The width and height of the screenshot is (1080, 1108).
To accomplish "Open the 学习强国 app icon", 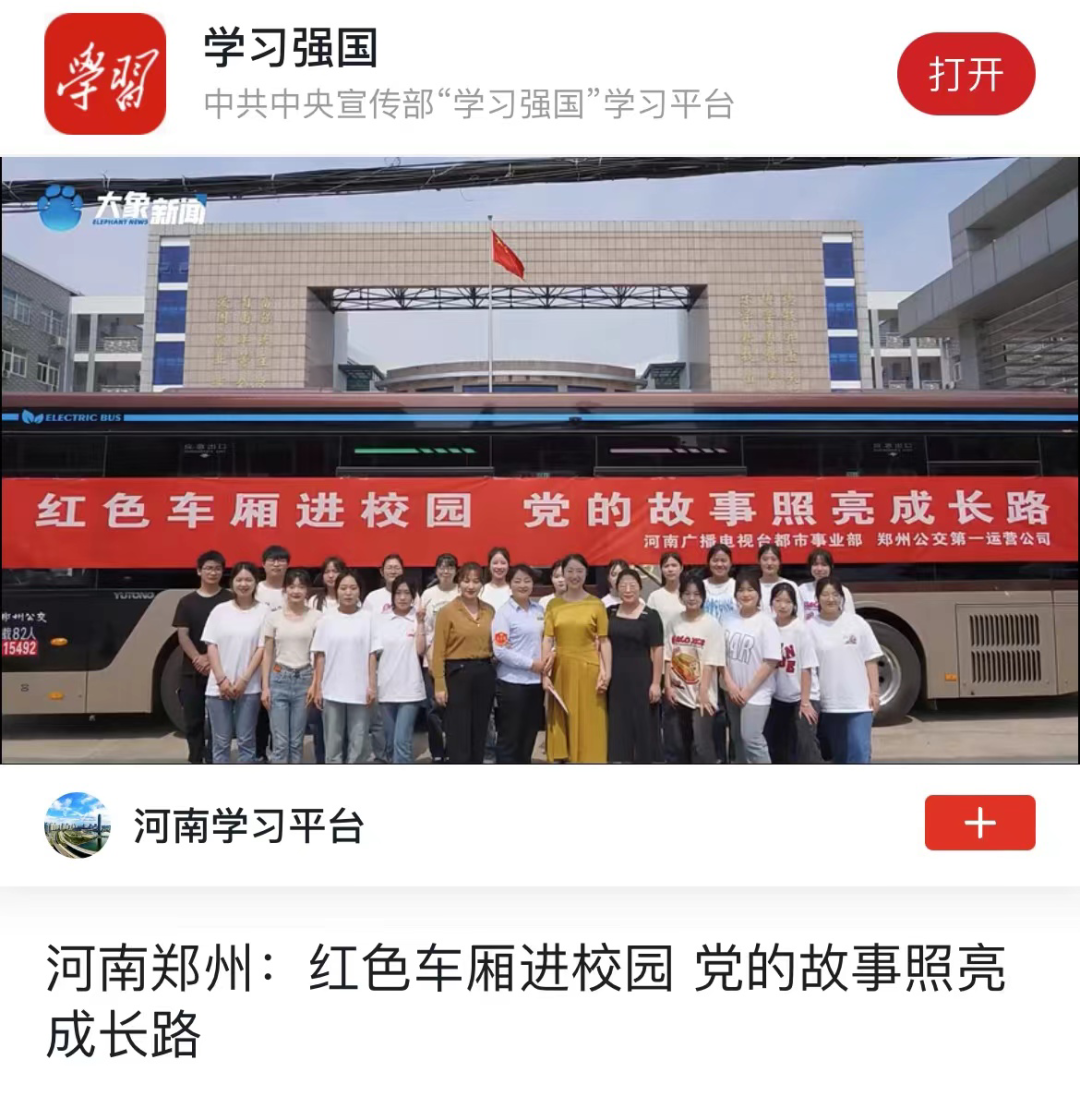I will [105, 74].
